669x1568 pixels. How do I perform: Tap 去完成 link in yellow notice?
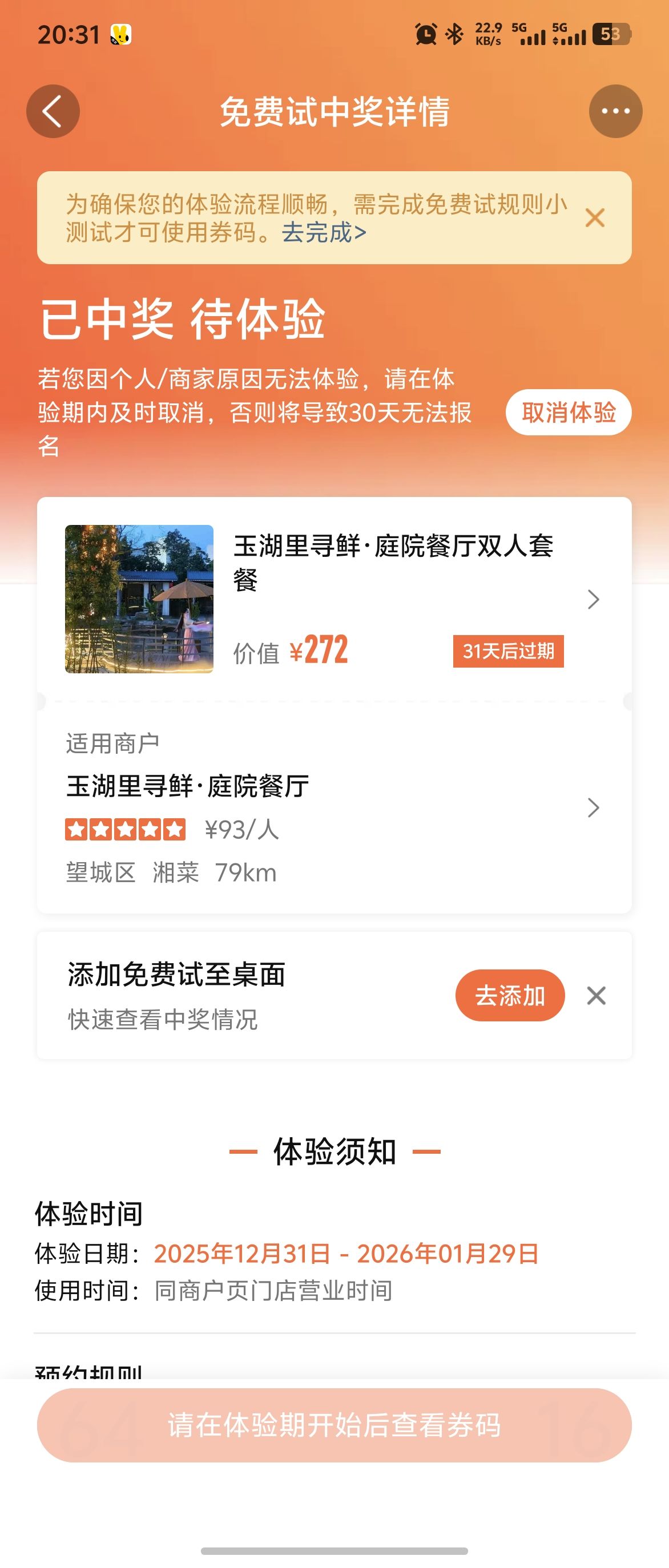click(x=323, y=233)
